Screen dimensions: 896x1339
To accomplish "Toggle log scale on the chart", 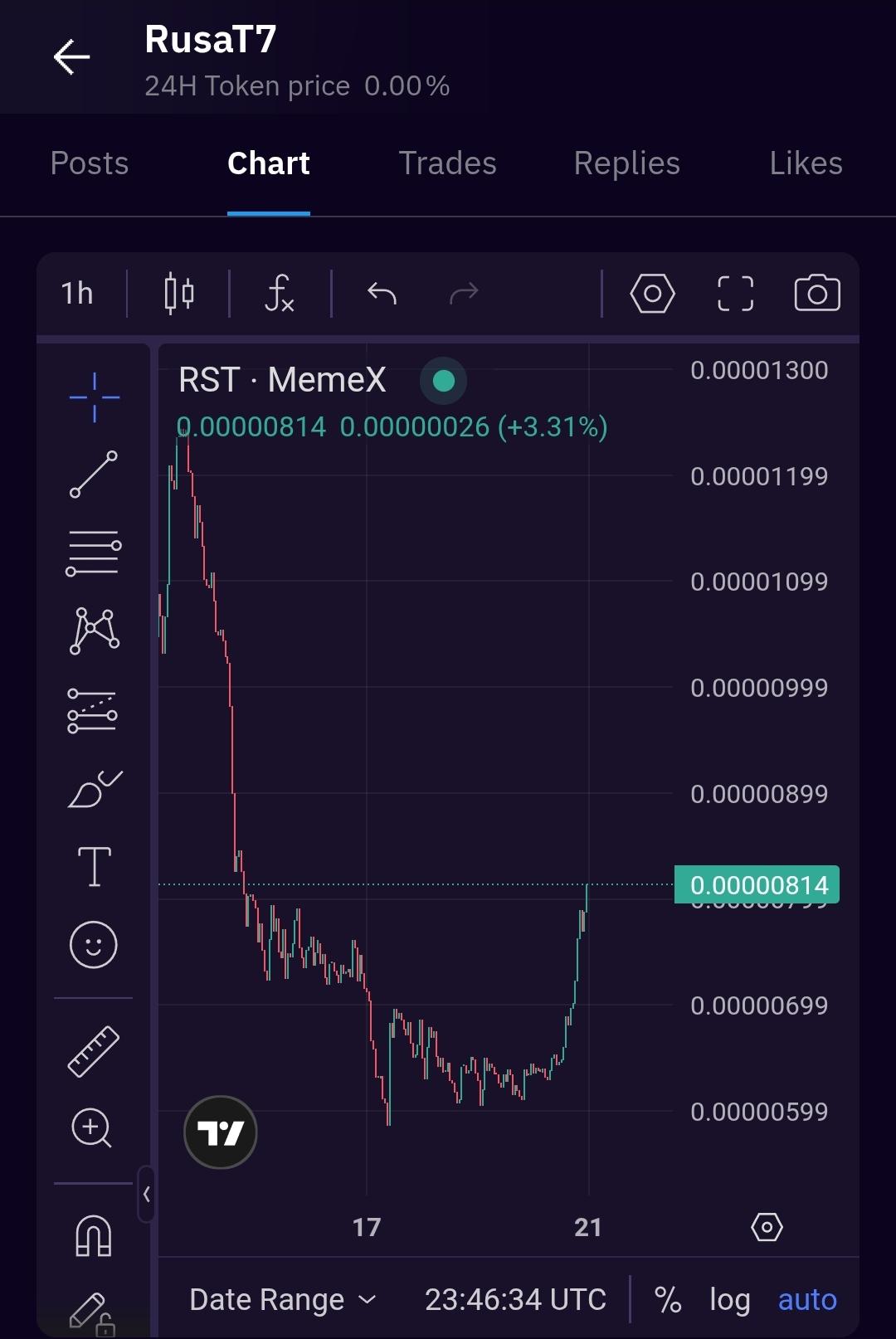I will [729, 1299].
